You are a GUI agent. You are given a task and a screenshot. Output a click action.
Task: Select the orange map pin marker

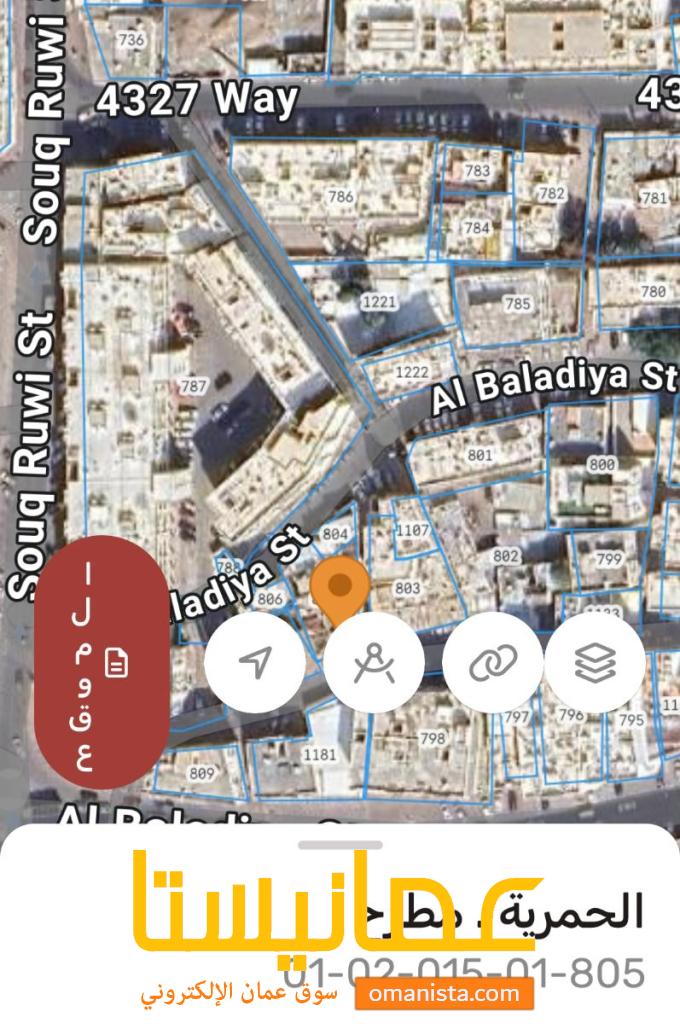pyautogui.click(x=340, y=588)
